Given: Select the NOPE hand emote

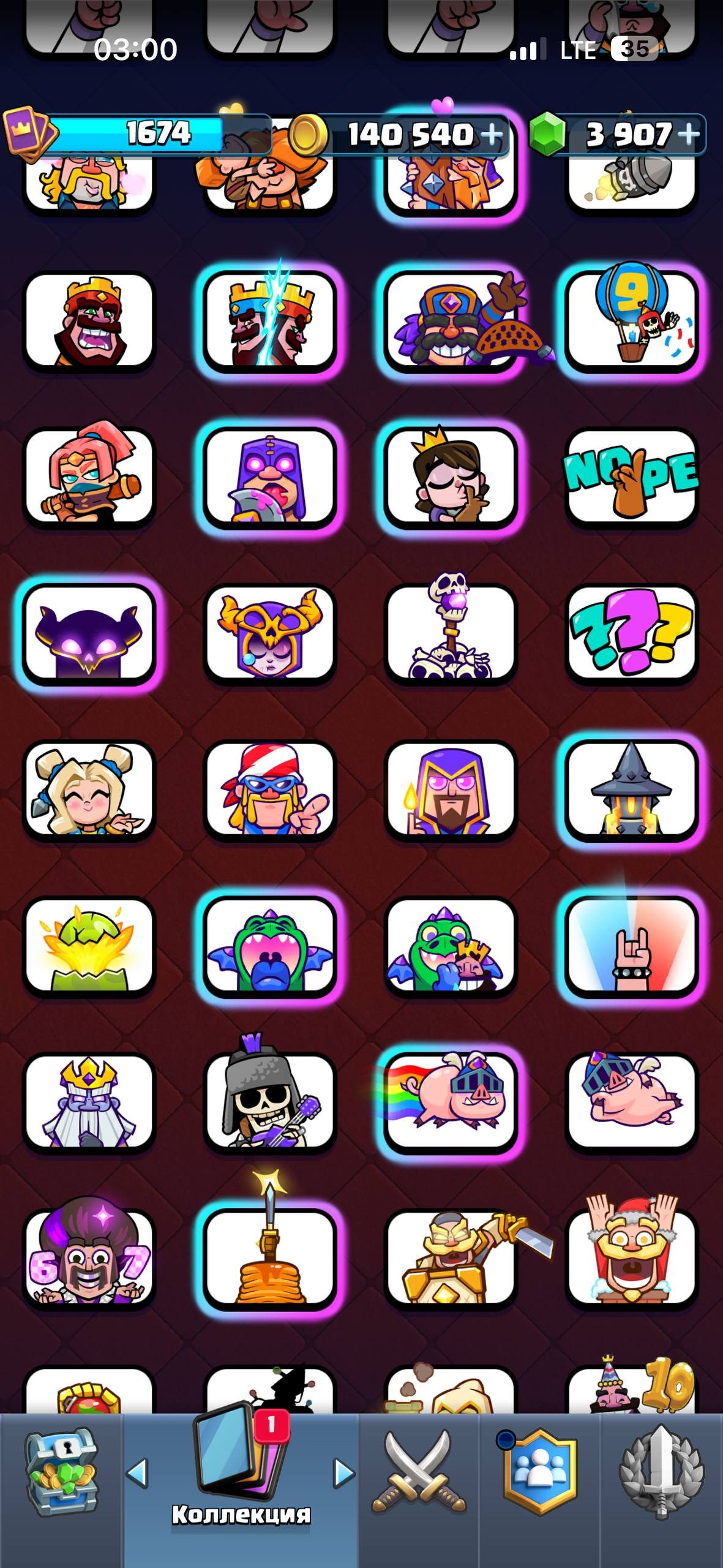Looking at the screenshot, I should (631, 477).
